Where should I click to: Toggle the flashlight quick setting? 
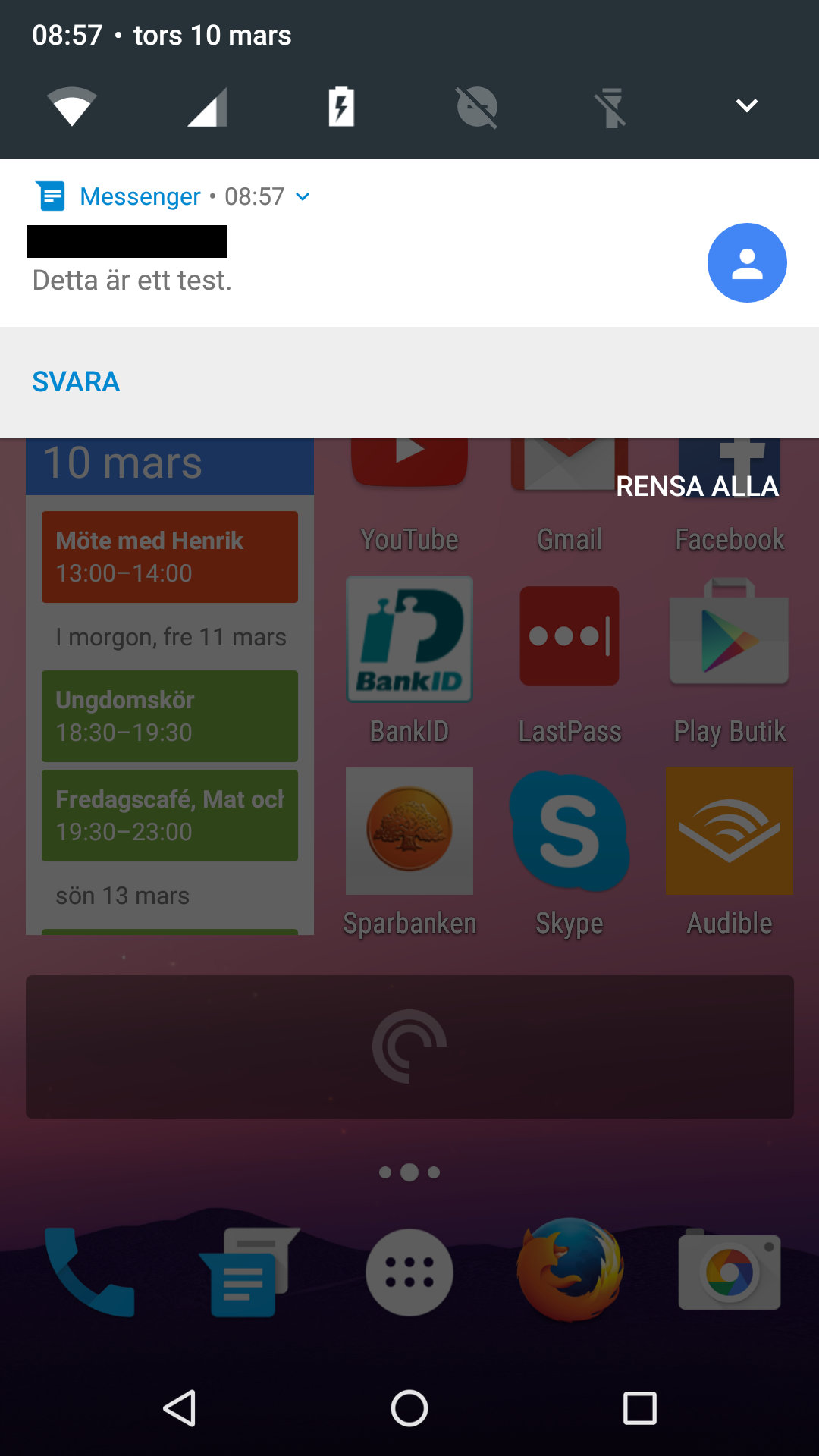tap(611, 107)
